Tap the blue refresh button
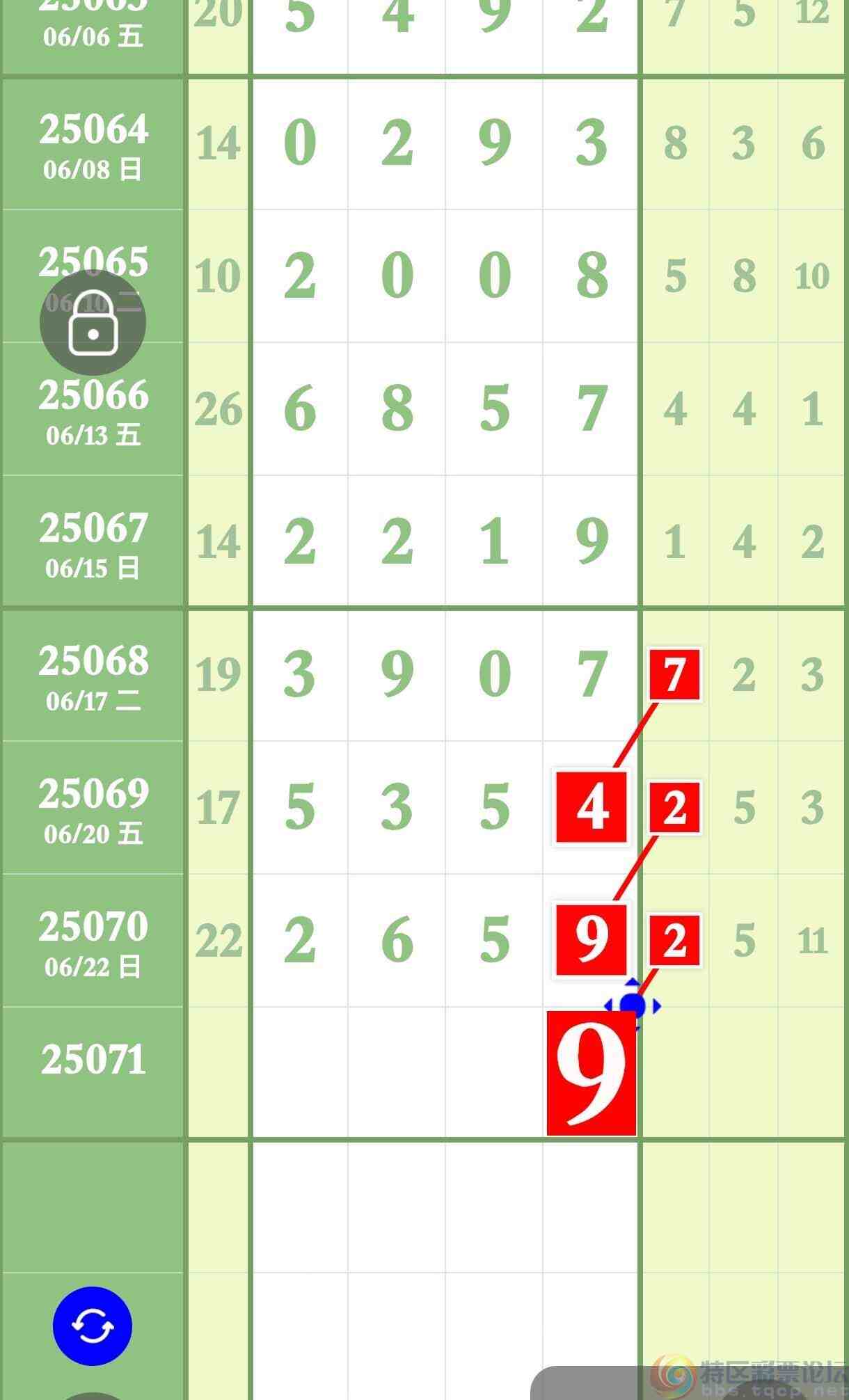The height and width of the screenshot is (1400, 849). click(93, 1326)
